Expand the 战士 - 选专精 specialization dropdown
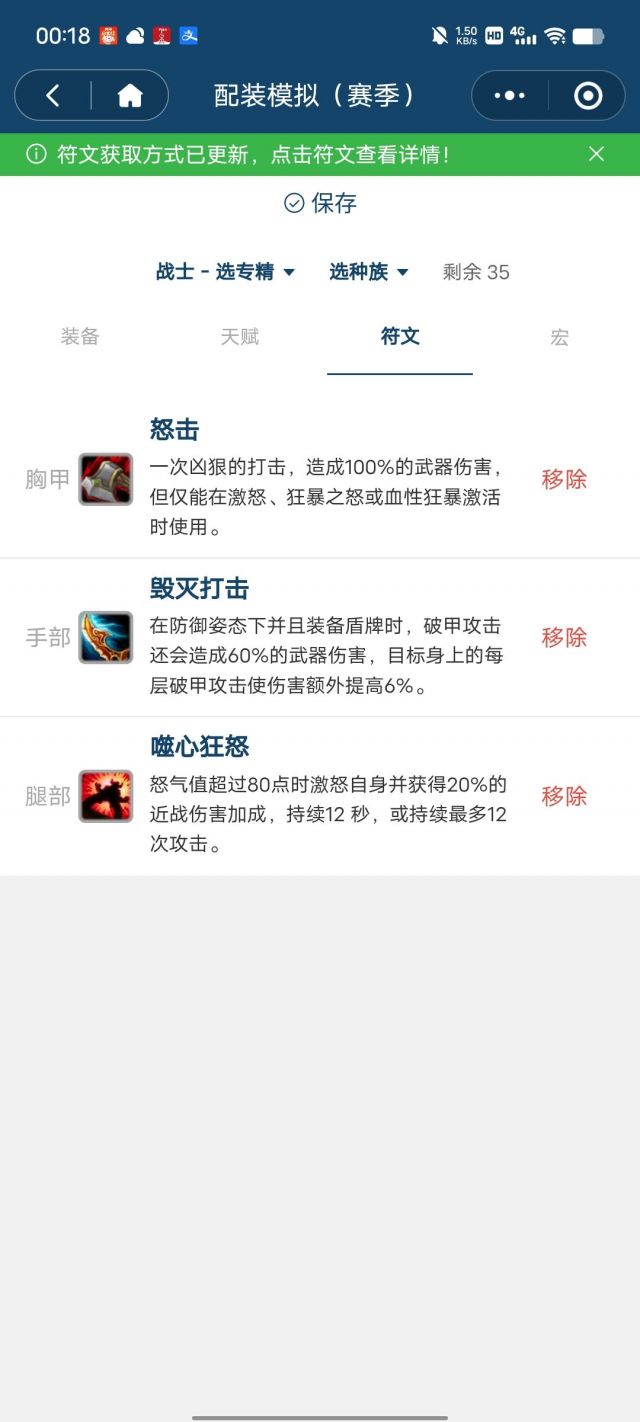This screenshot has height=1422, width=640. click(225, 272)
